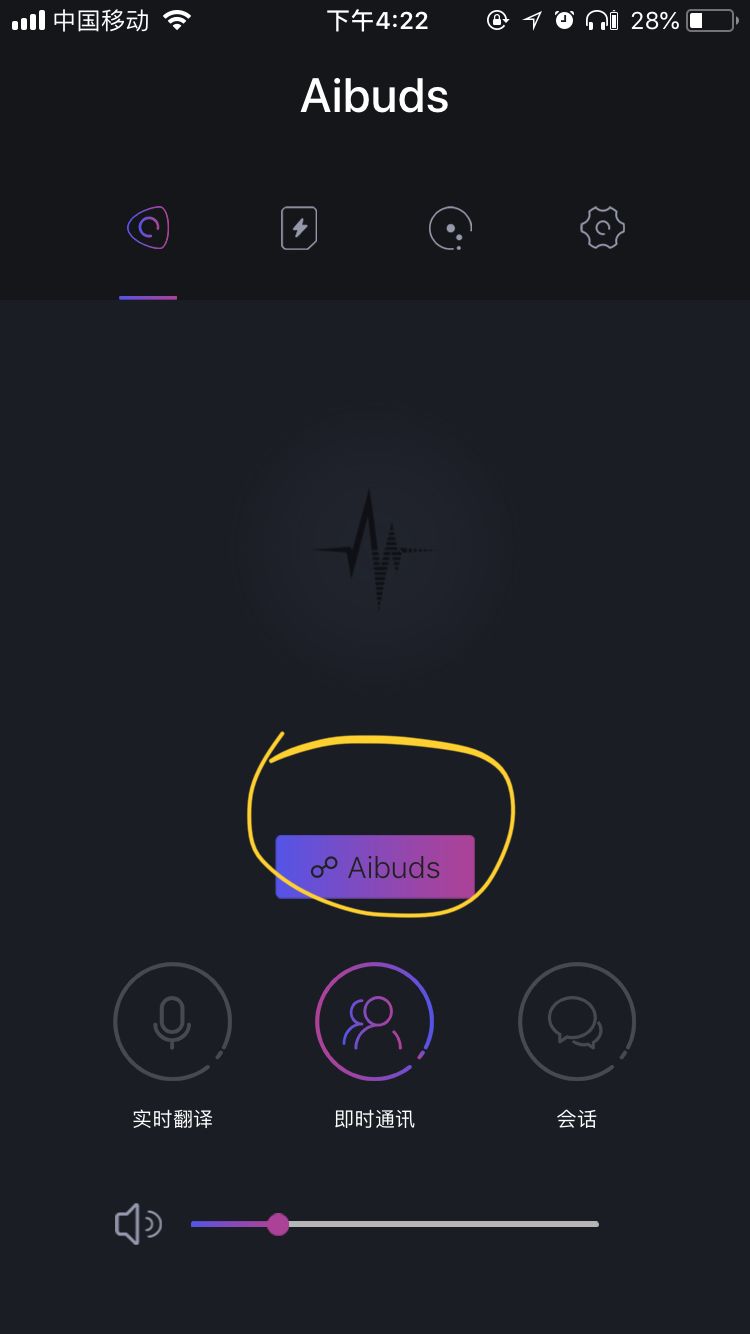Viewport: 750px width, 1334px height.
Task: Tap the speaker volume icon
Action: 137,1224
